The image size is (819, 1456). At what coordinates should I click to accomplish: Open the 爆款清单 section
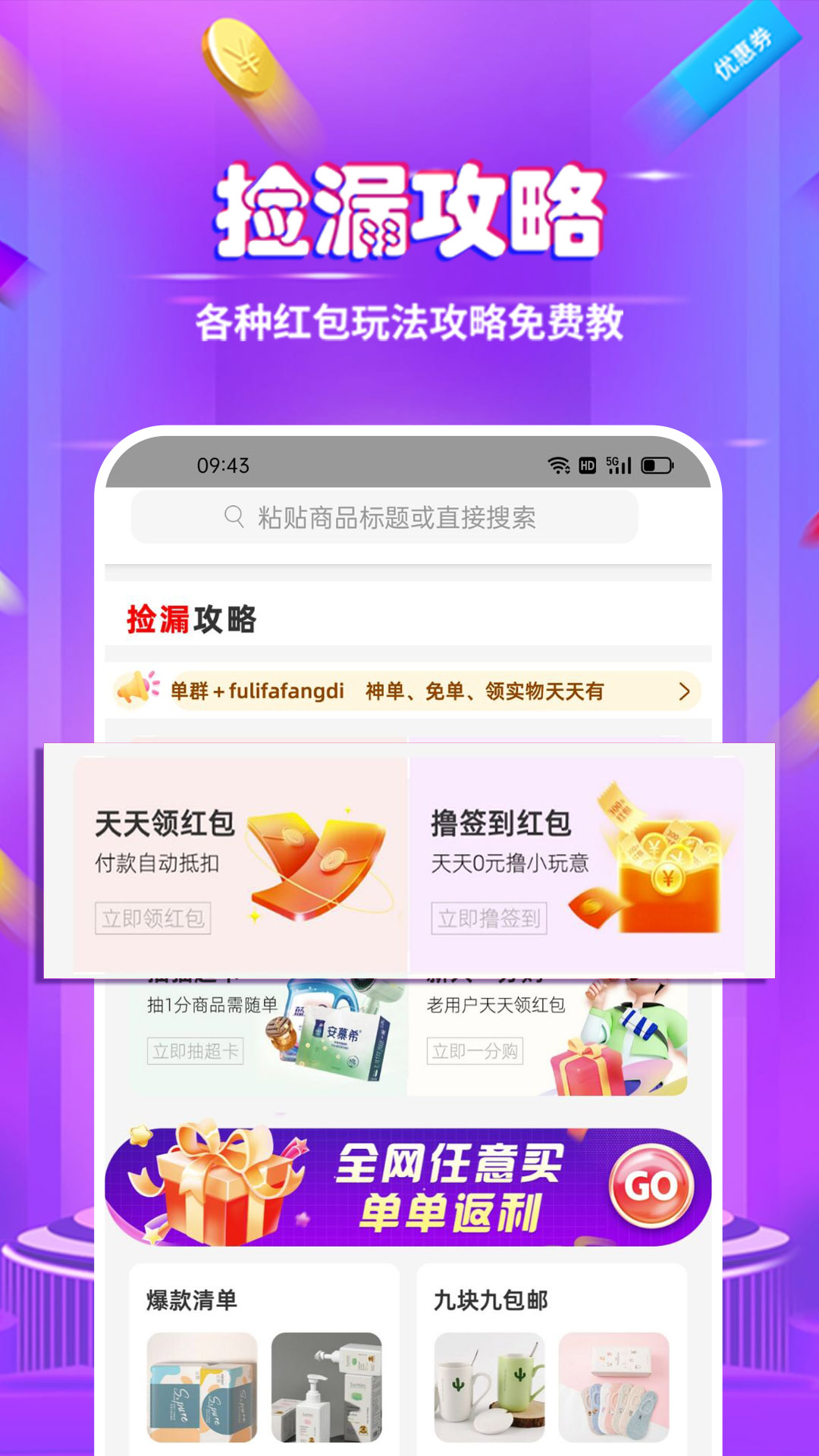[x=191, y=1298]
